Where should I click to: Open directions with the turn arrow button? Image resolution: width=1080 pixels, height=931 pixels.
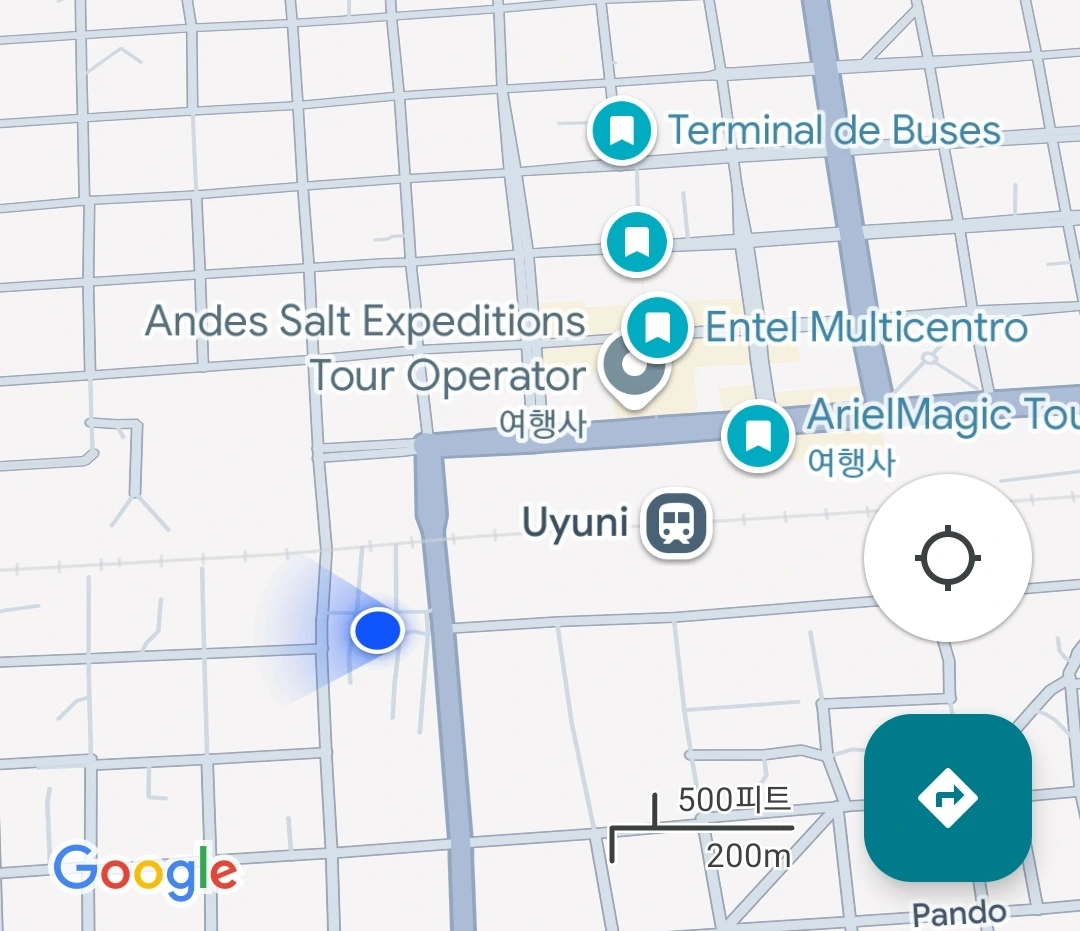[948, 798]
